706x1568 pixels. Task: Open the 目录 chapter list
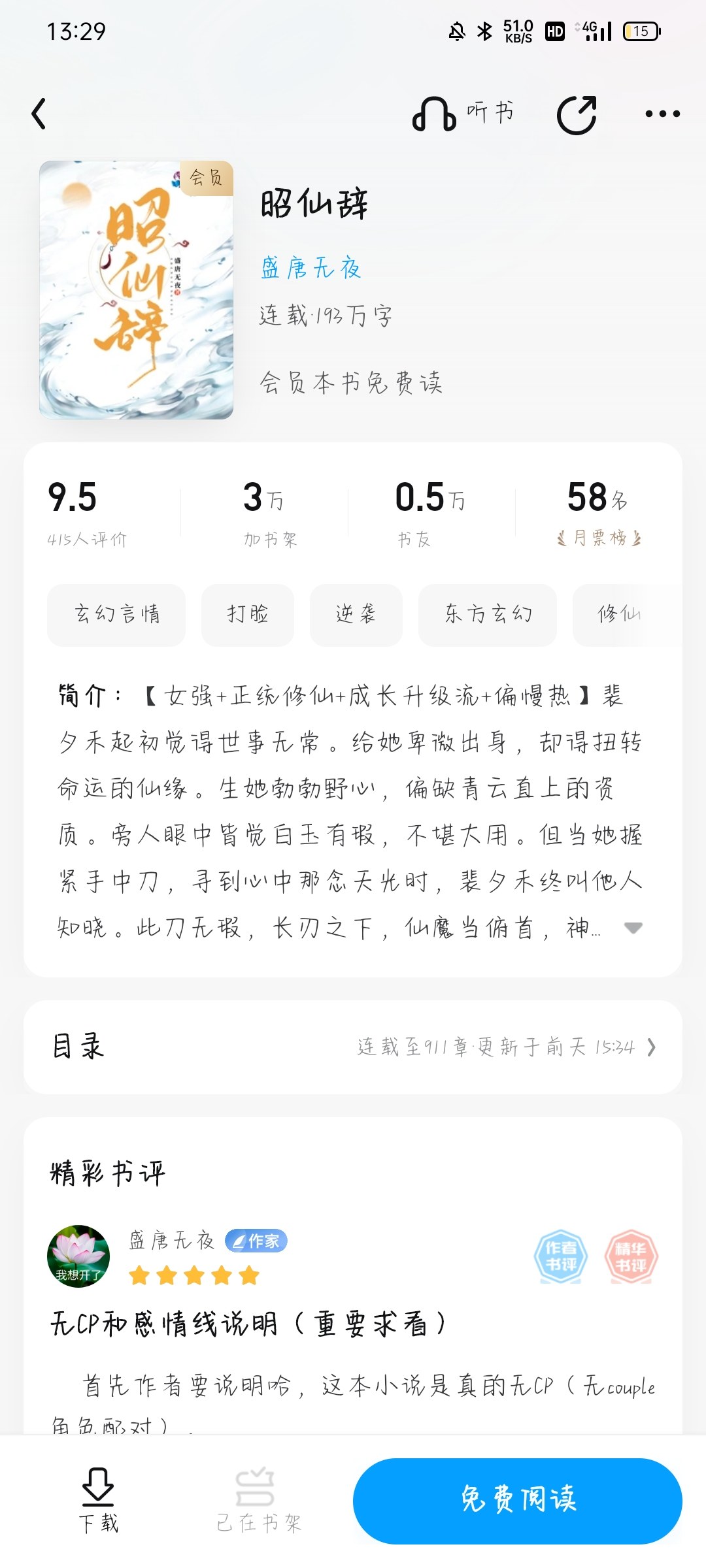pos(353,1047)
